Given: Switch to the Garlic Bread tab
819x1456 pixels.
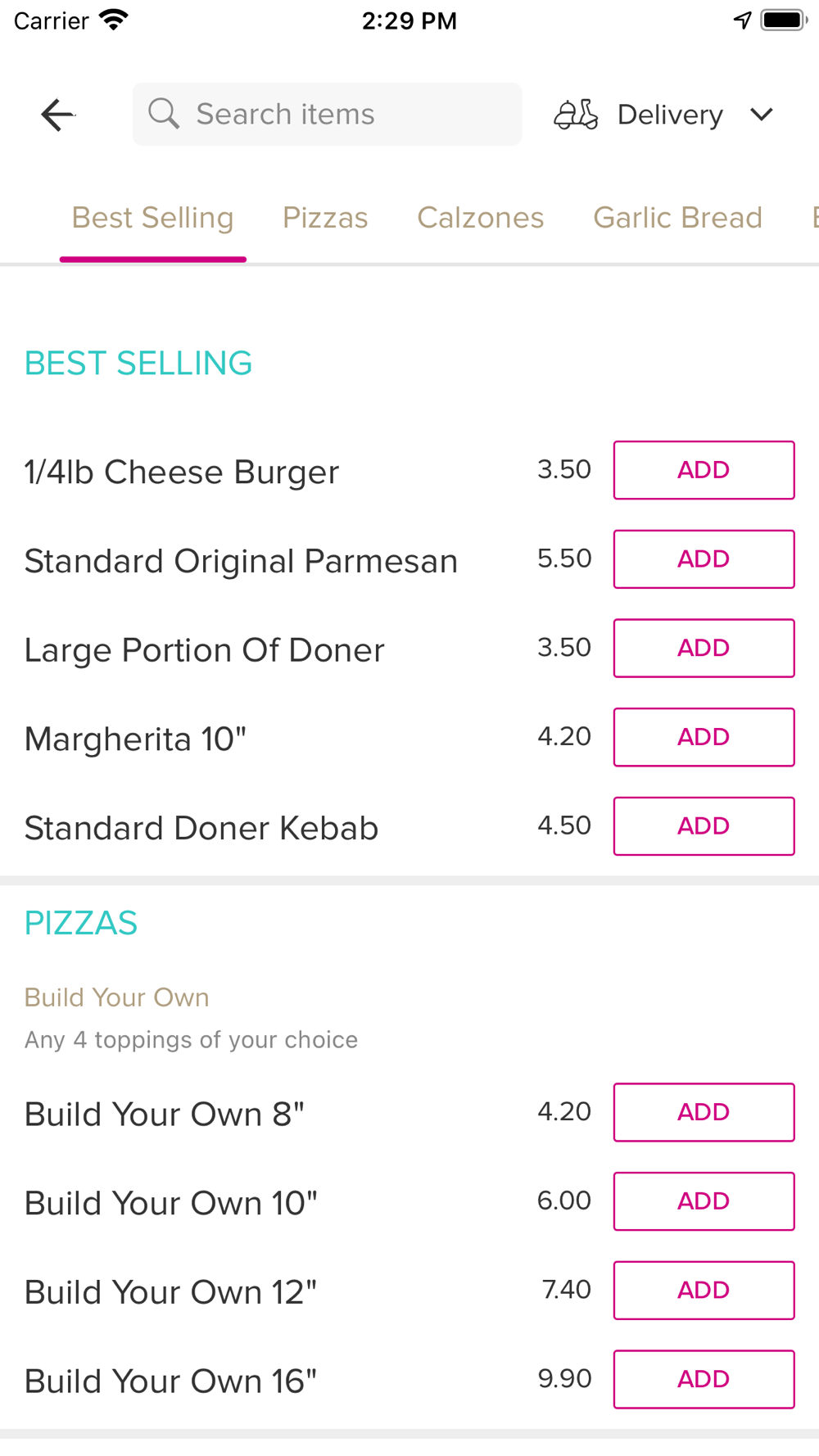Looking at the screenshot, I should coord(677,218).
